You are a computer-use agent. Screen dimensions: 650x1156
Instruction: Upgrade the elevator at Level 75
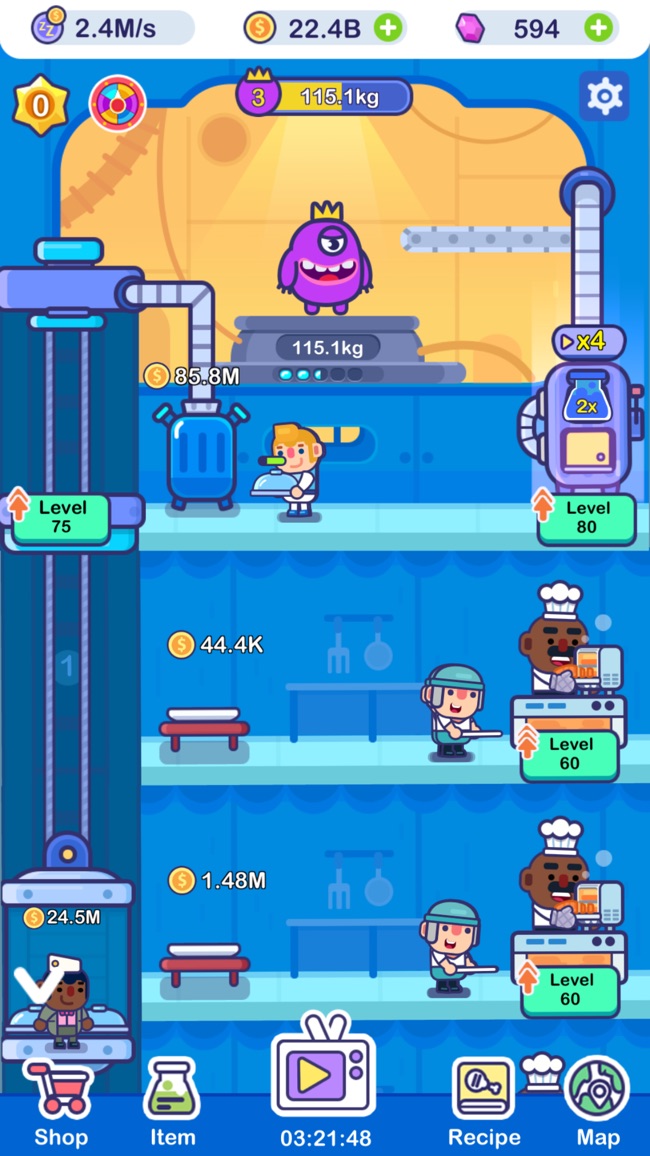coord(60,517)
